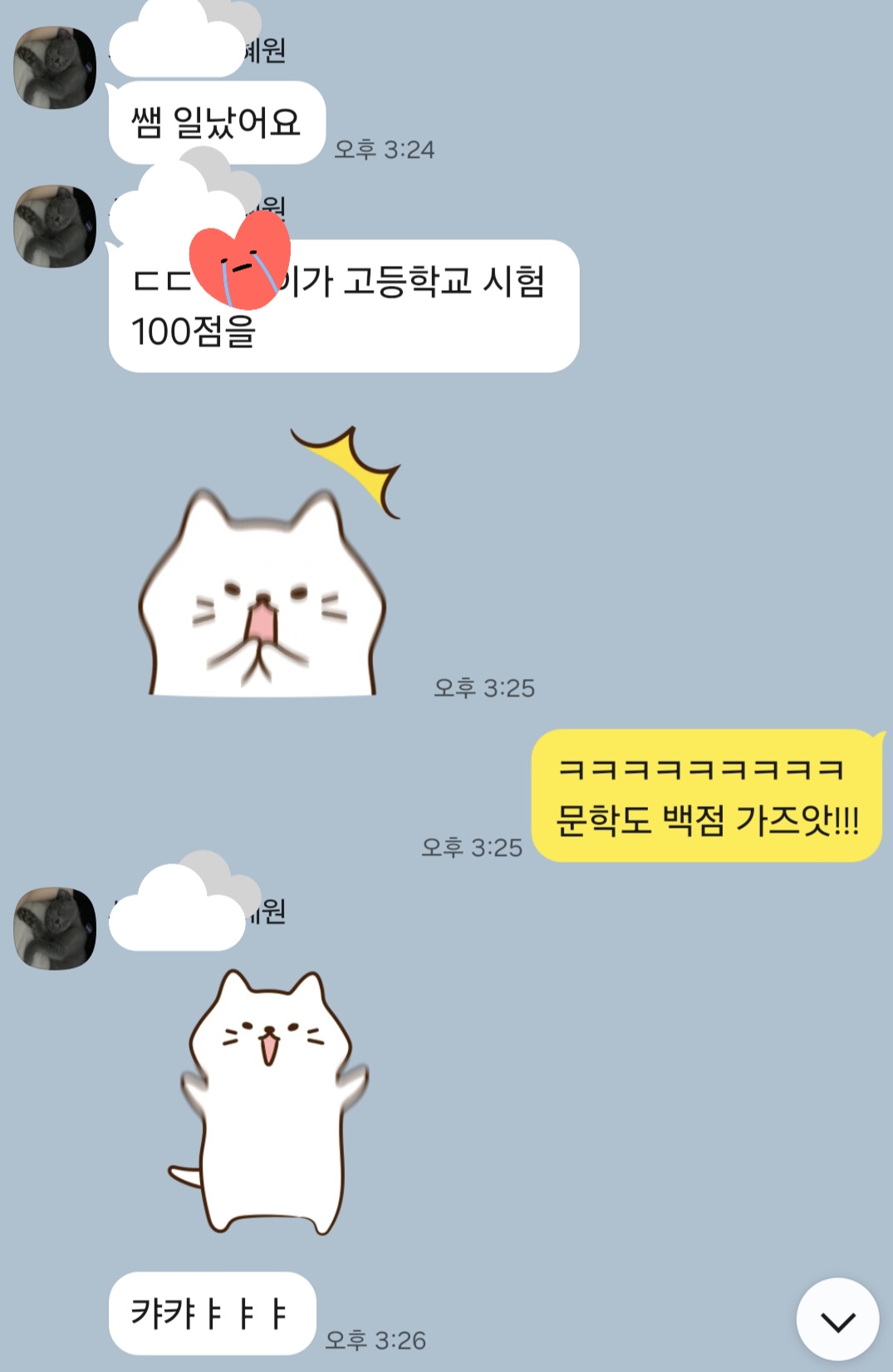Open sender's profile photo beside '쌤 일났어요'
The height and width of the screenshot is (1372, 893).
click(55, 68)
